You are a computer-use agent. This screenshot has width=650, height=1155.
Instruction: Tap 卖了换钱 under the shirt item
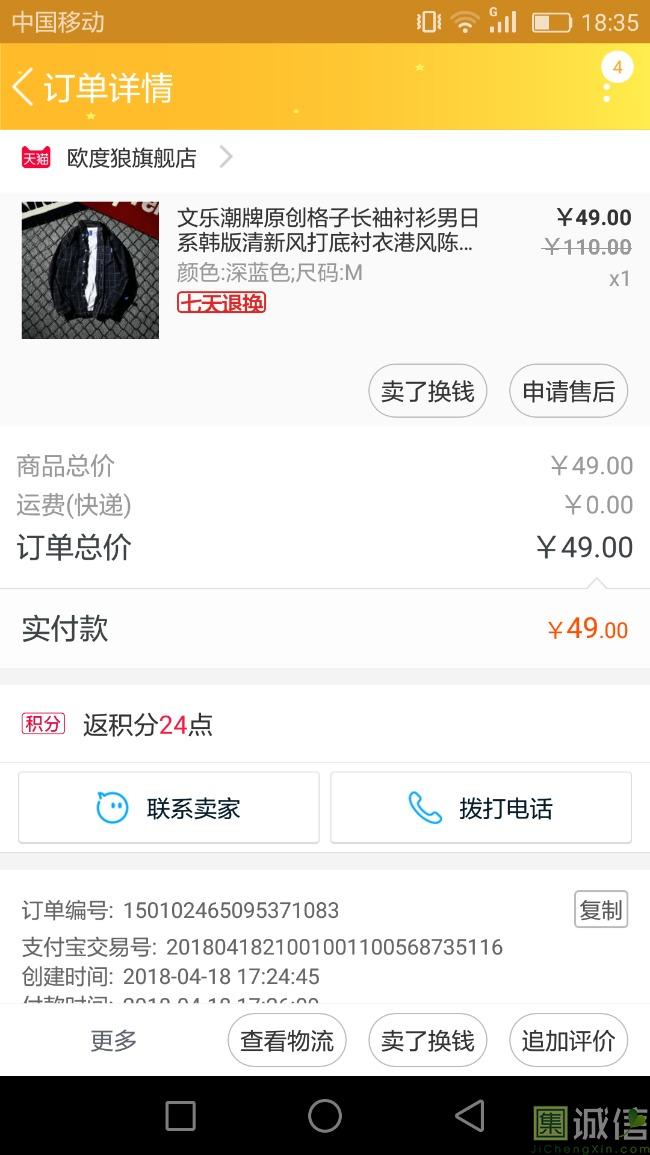[x=427, y=391]
